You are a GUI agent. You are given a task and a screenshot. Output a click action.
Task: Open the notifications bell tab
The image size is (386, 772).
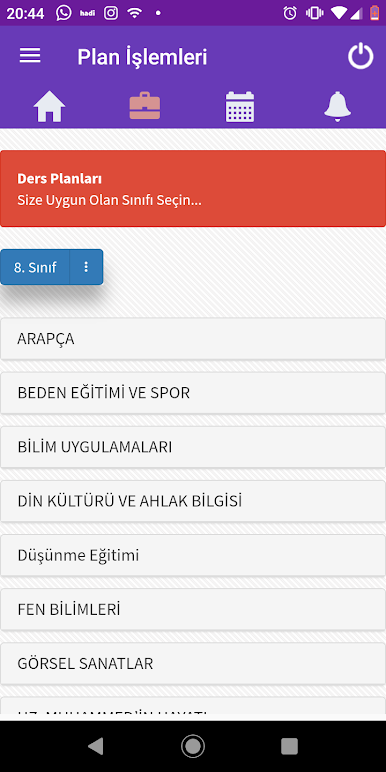click(337, 106)
